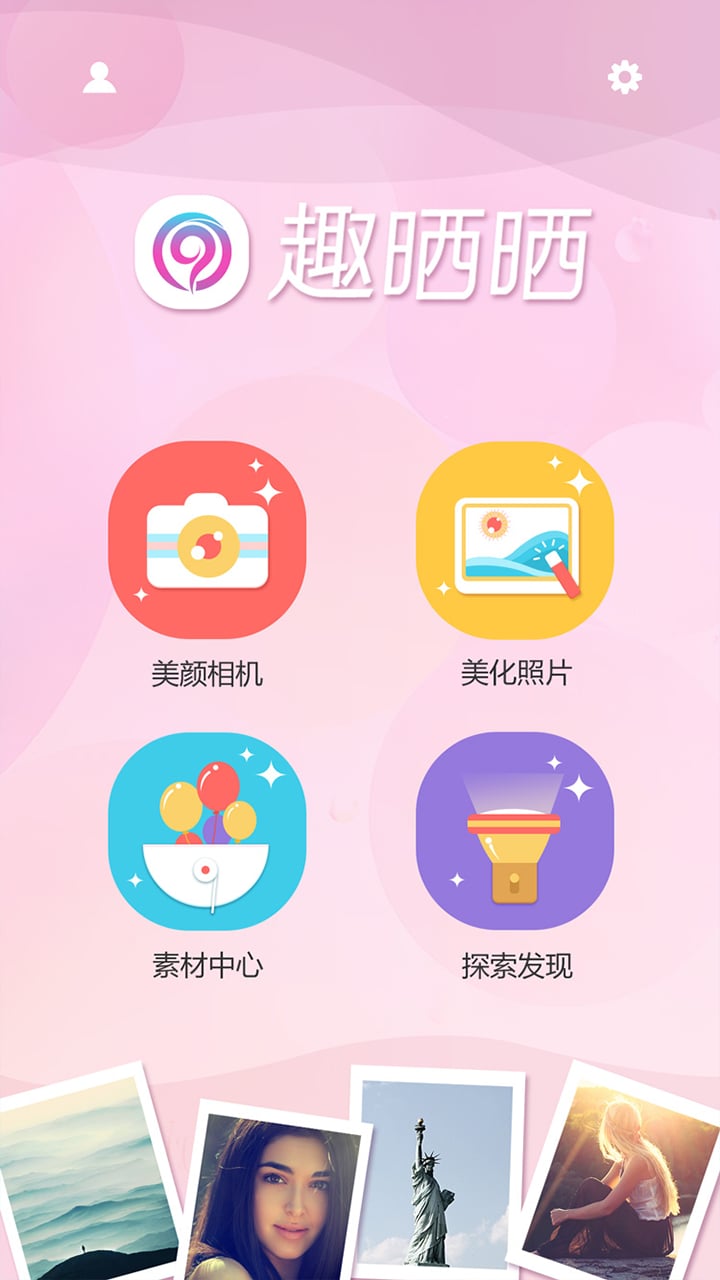Open 探索发现 explore section
The image size is (720, 1280).
pos(515,831)
